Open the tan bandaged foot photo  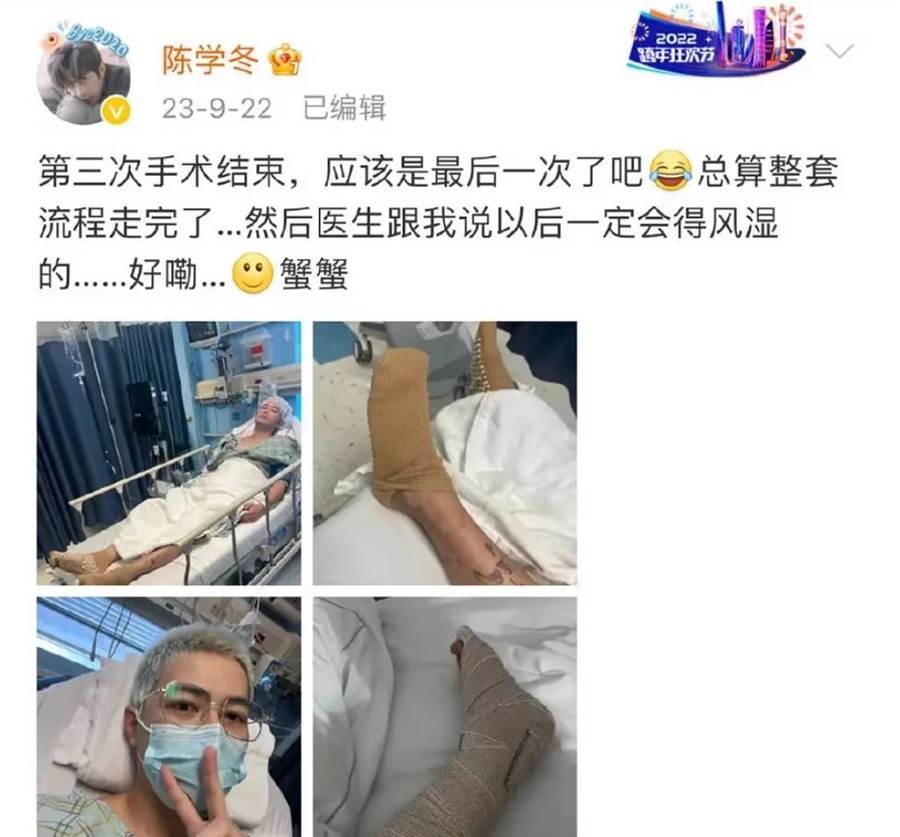click(x=444, y=453)
